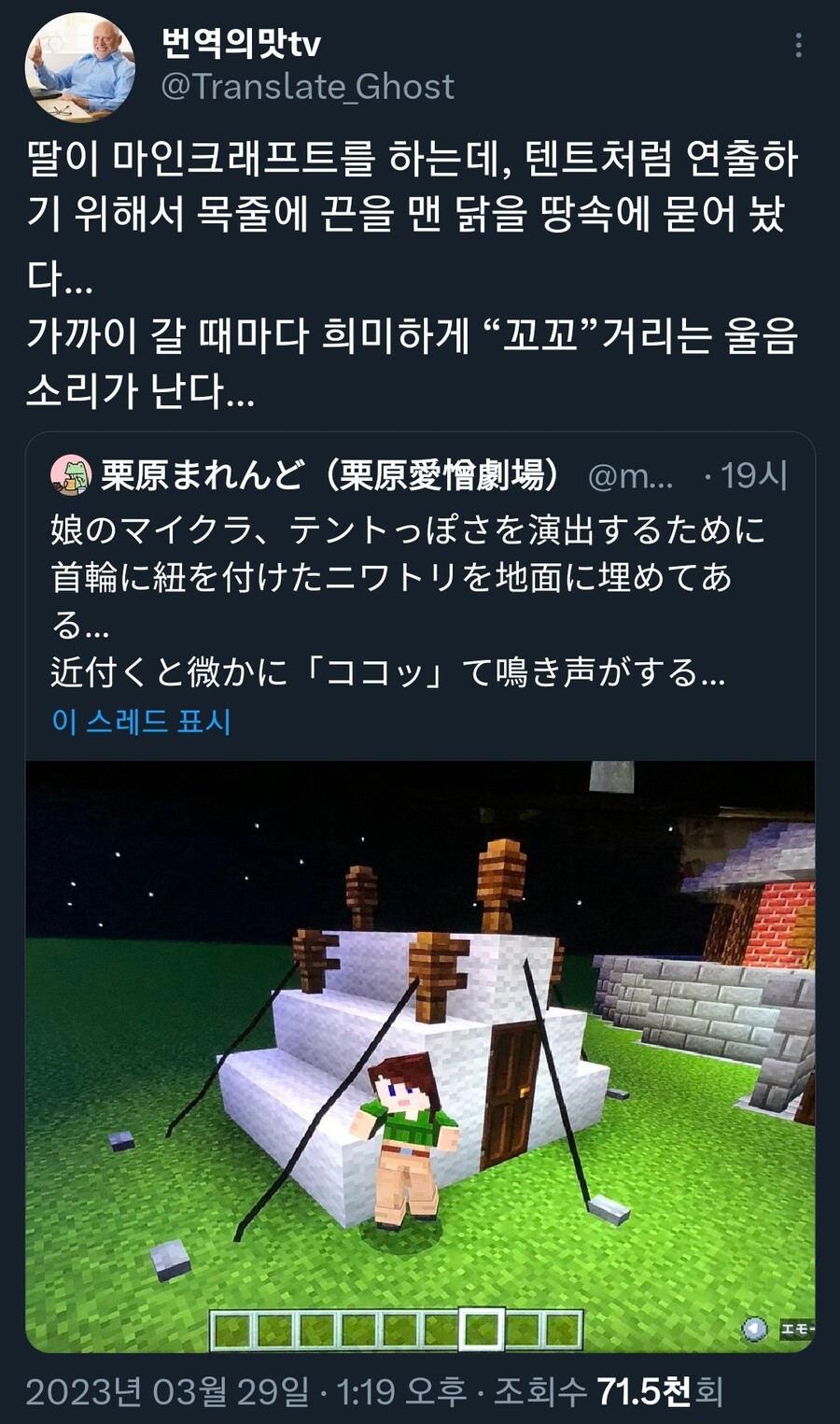Open the @Translate_Ghost profile handle

pos(307,87)
